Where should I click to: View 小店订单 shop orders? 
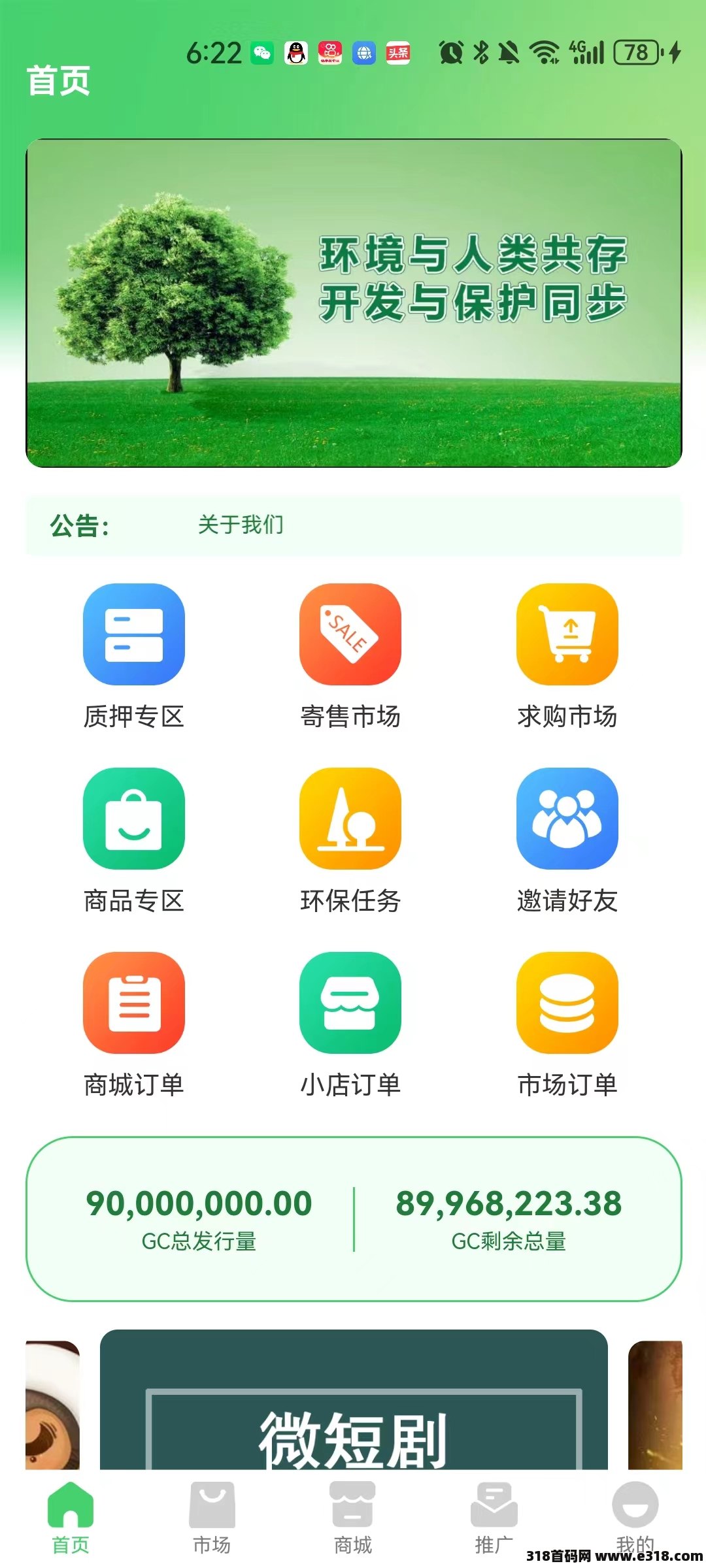click(350, 1025)
